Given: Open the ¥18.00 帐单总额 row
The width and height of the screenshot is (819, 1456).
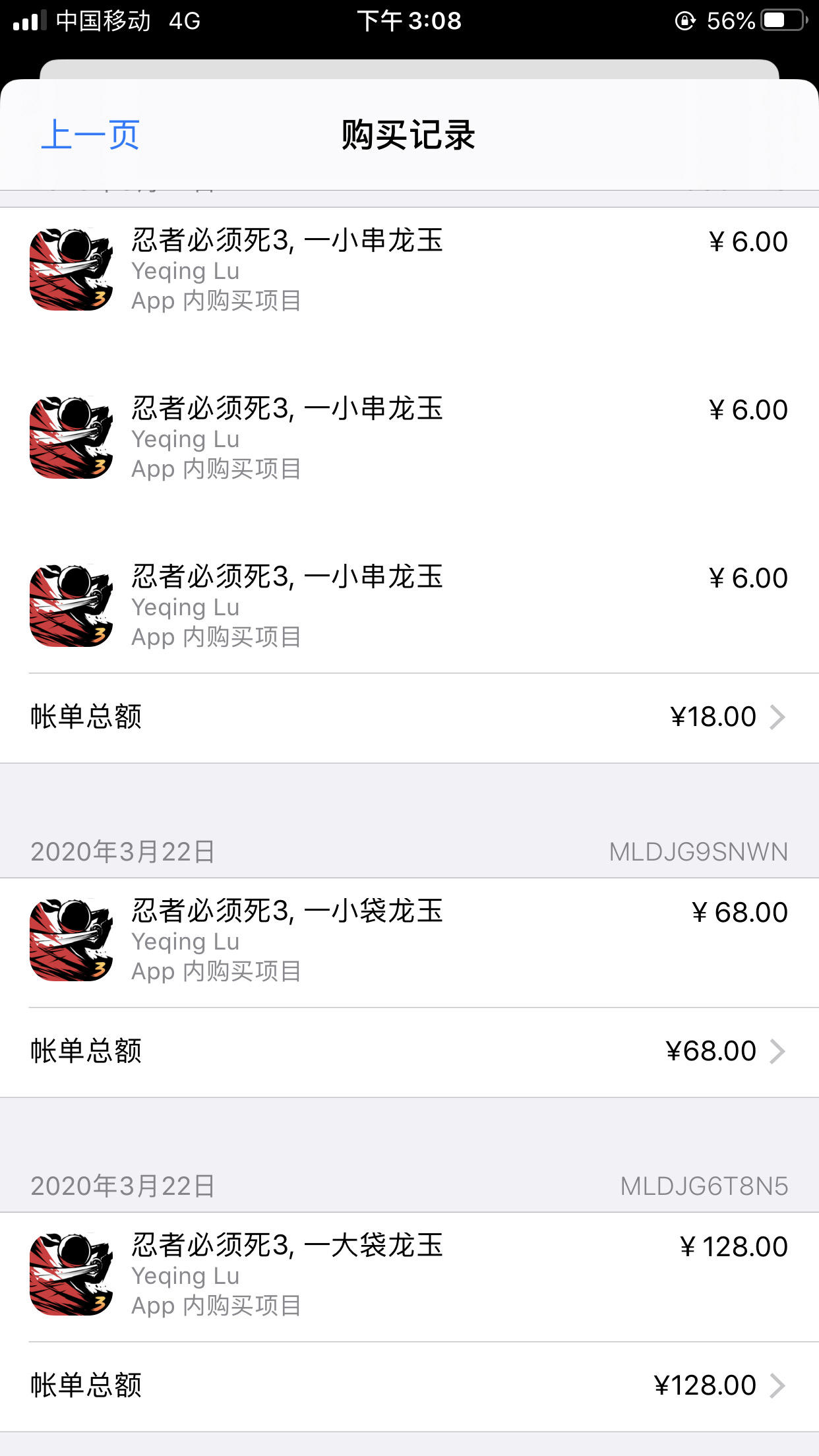Looking at the screenshot, I should [x=409, y=717].
